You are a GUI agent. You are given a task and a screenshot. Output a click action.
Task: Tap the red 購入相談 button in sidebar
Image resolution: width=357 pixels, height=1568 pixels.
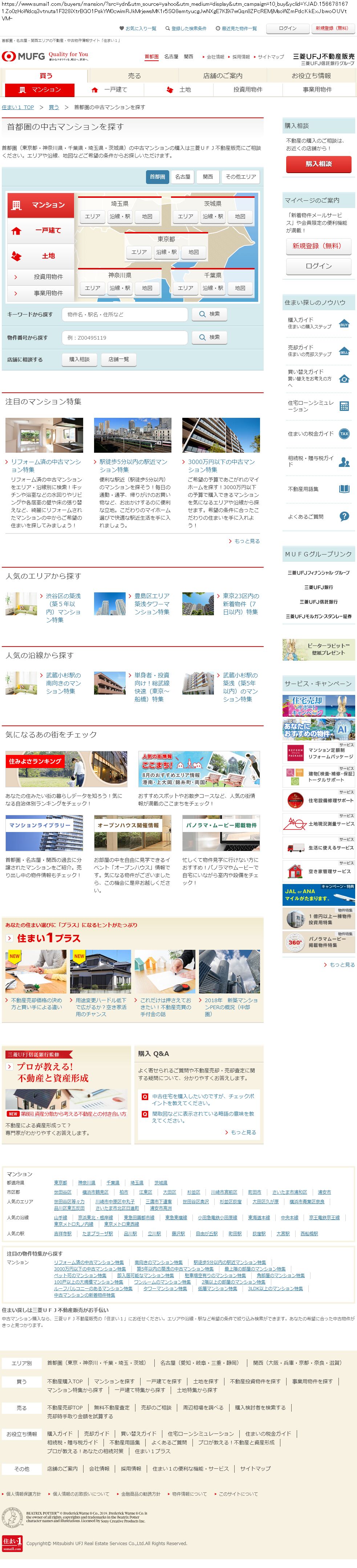click(x=318, y=164)
